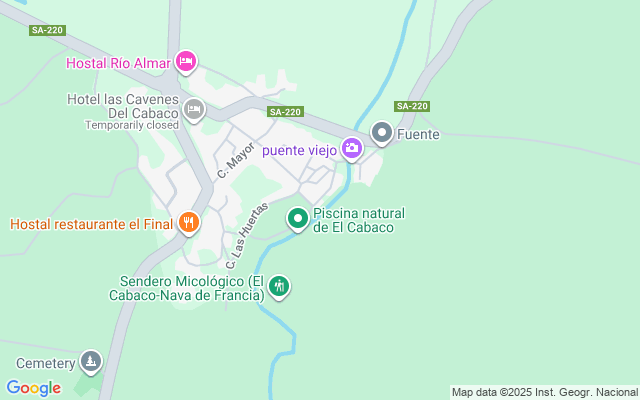This screenshot has height=400, width=640.
Task: Open Piscina natural de El Cabaco marker
Action: coord(298,218)
